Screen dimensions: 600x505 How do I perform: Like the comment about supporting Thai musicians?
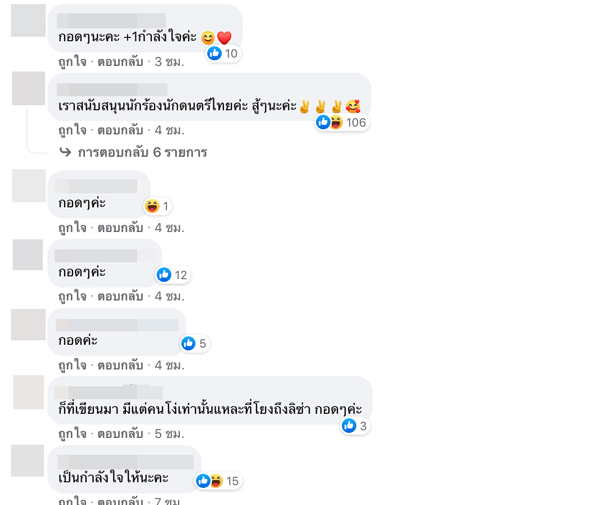click(70, 130)
